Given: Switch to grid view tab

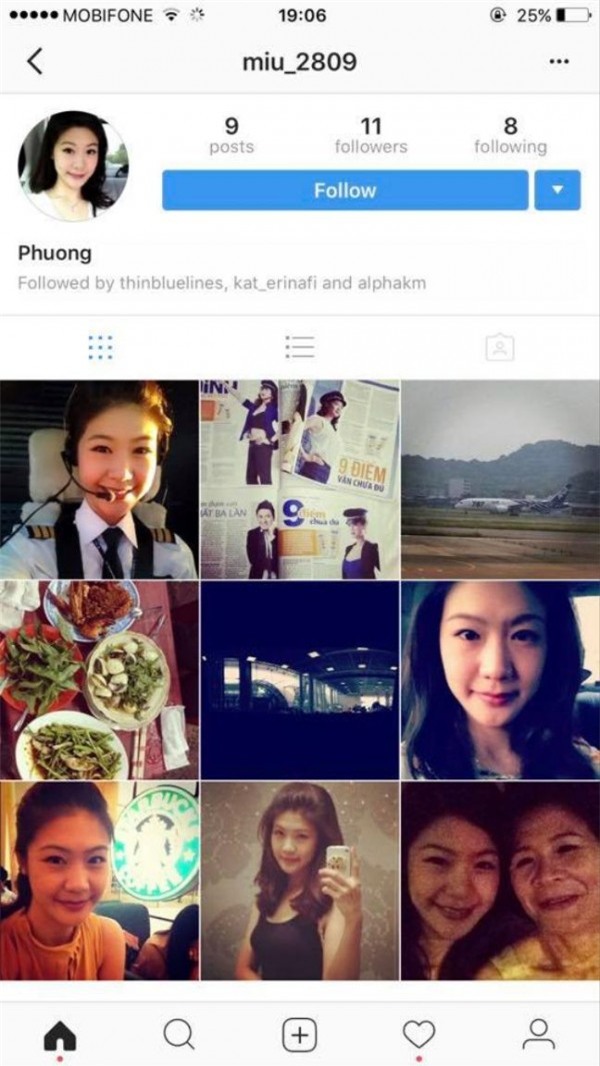Looking at the screenshot, I should pos(100,347).
